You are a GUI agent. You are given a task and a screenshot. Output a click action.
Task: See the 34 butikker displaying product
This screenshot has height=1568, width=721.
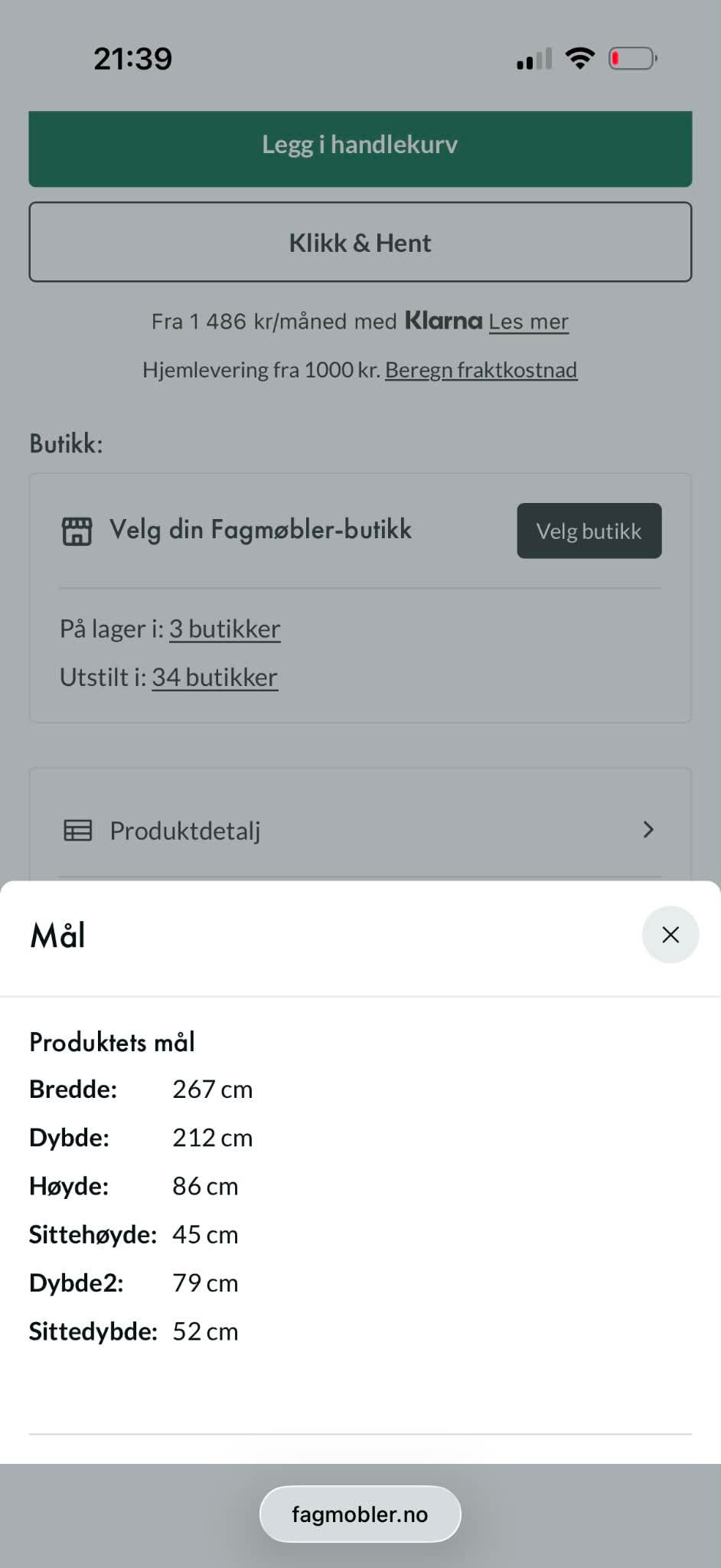214,677
